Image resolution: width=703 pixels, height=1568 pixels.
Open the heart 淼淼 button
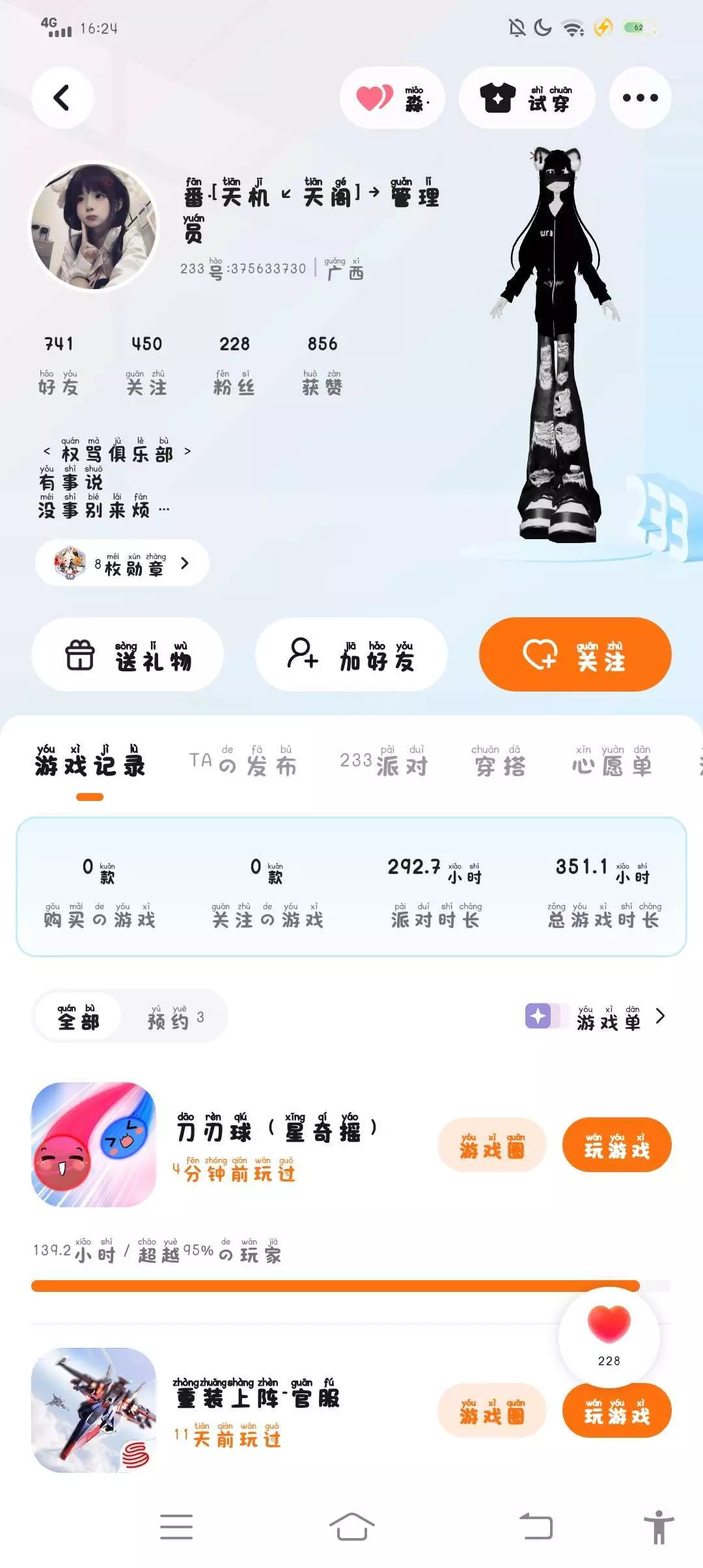392,98
